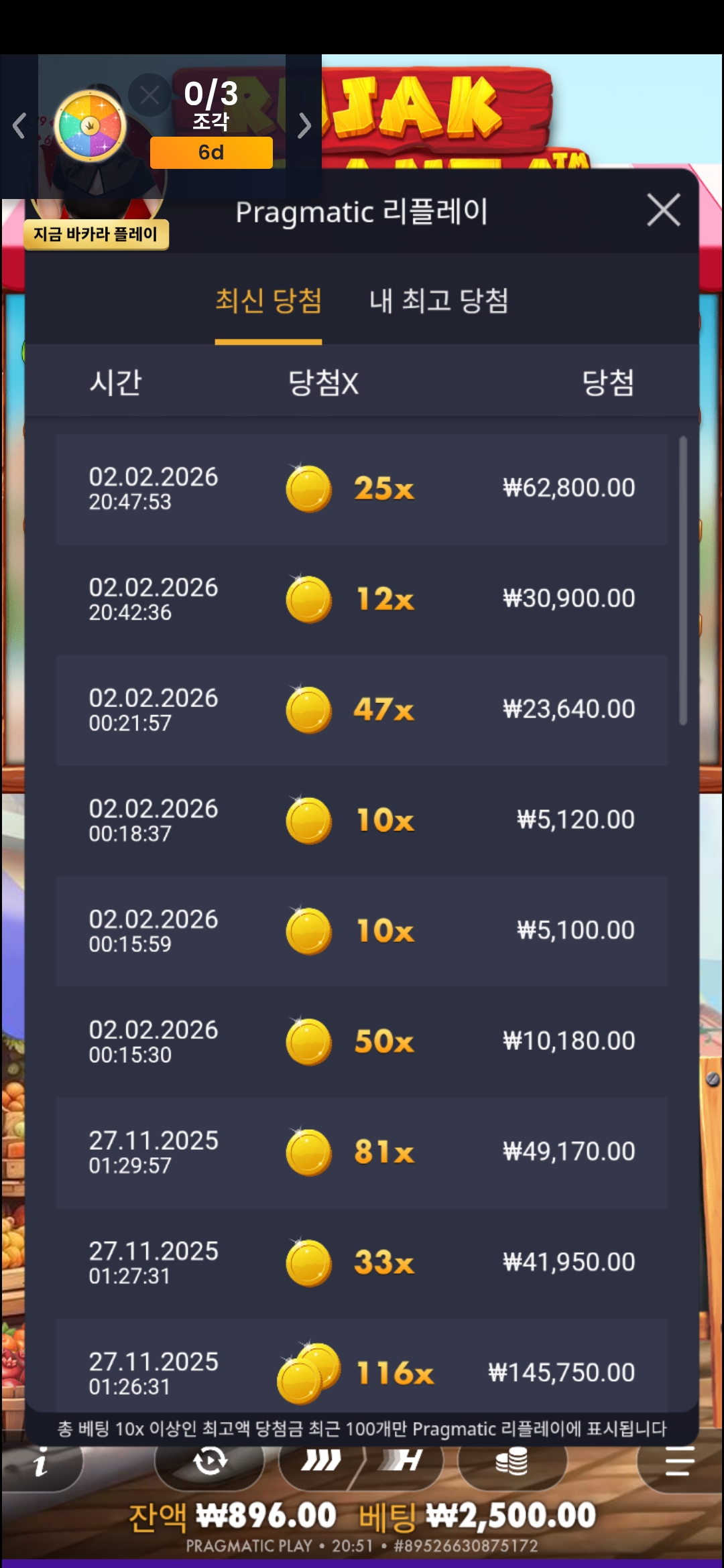Dismiss the 0/3 조각 wheel widget
Viewport: 724px width, 1568px height.
click(x=149, y=94)
